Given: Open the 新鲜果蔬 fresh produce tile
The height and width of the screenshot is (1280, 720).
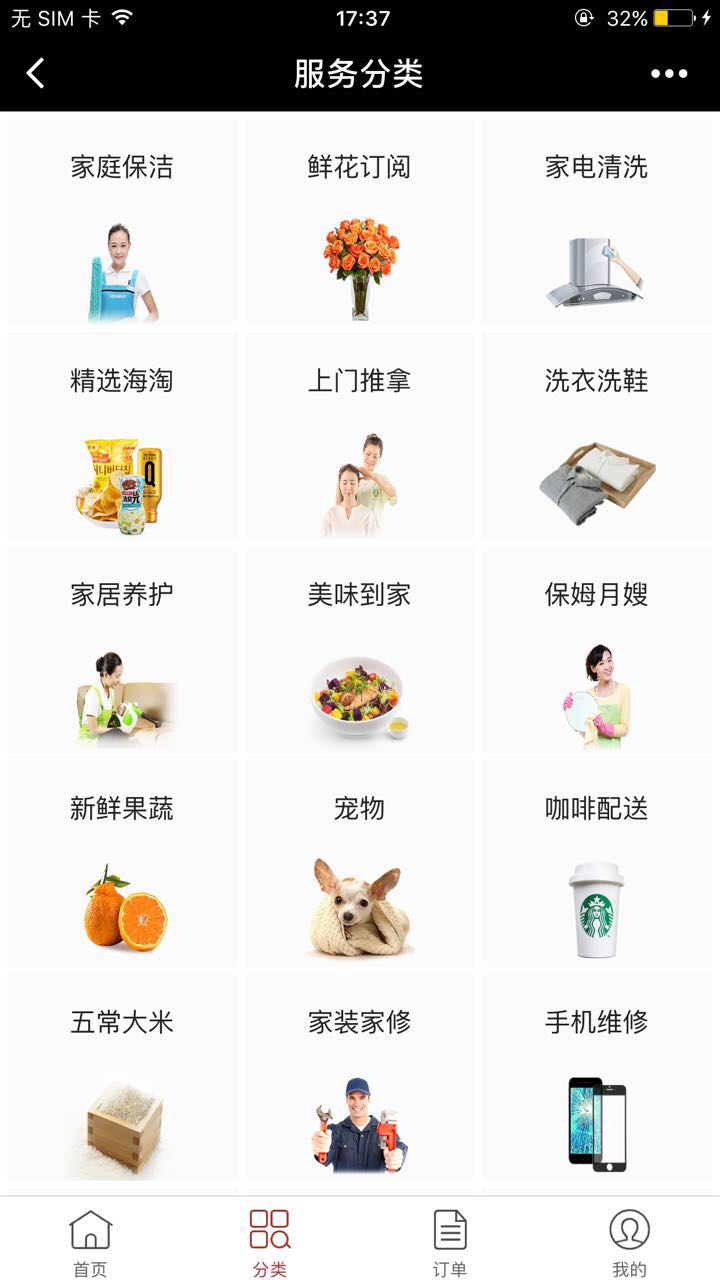Looking at the screenshot, I should [122, 864].
